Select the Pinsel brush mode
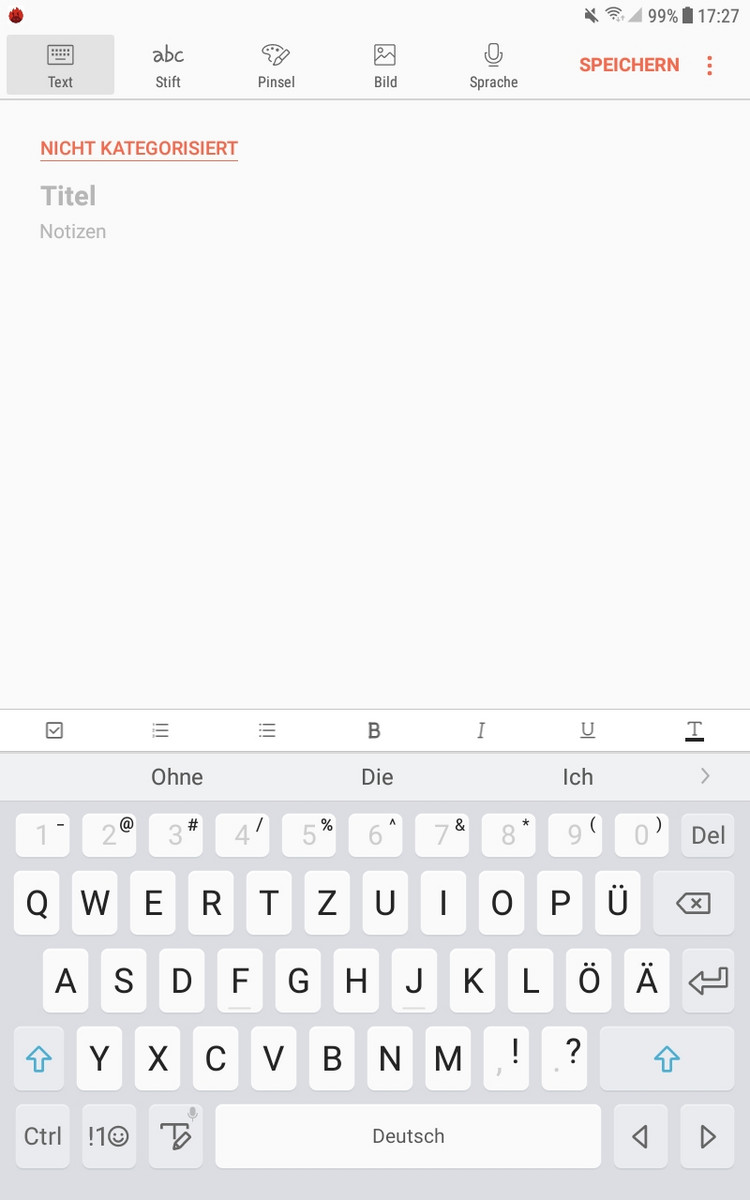Viewport: 750px width, 1200px height. pyautogui.click(x=276, y=65)
